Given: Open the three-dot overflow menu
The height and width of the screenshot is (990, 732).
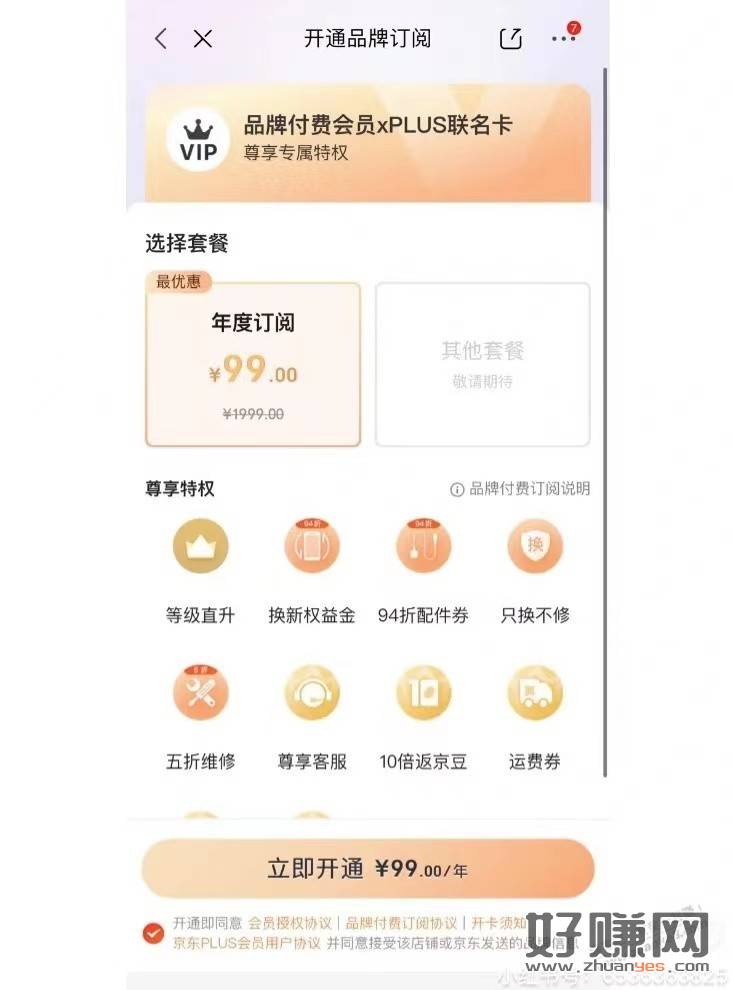Looking at the screenshot, I should coord(564,38).
